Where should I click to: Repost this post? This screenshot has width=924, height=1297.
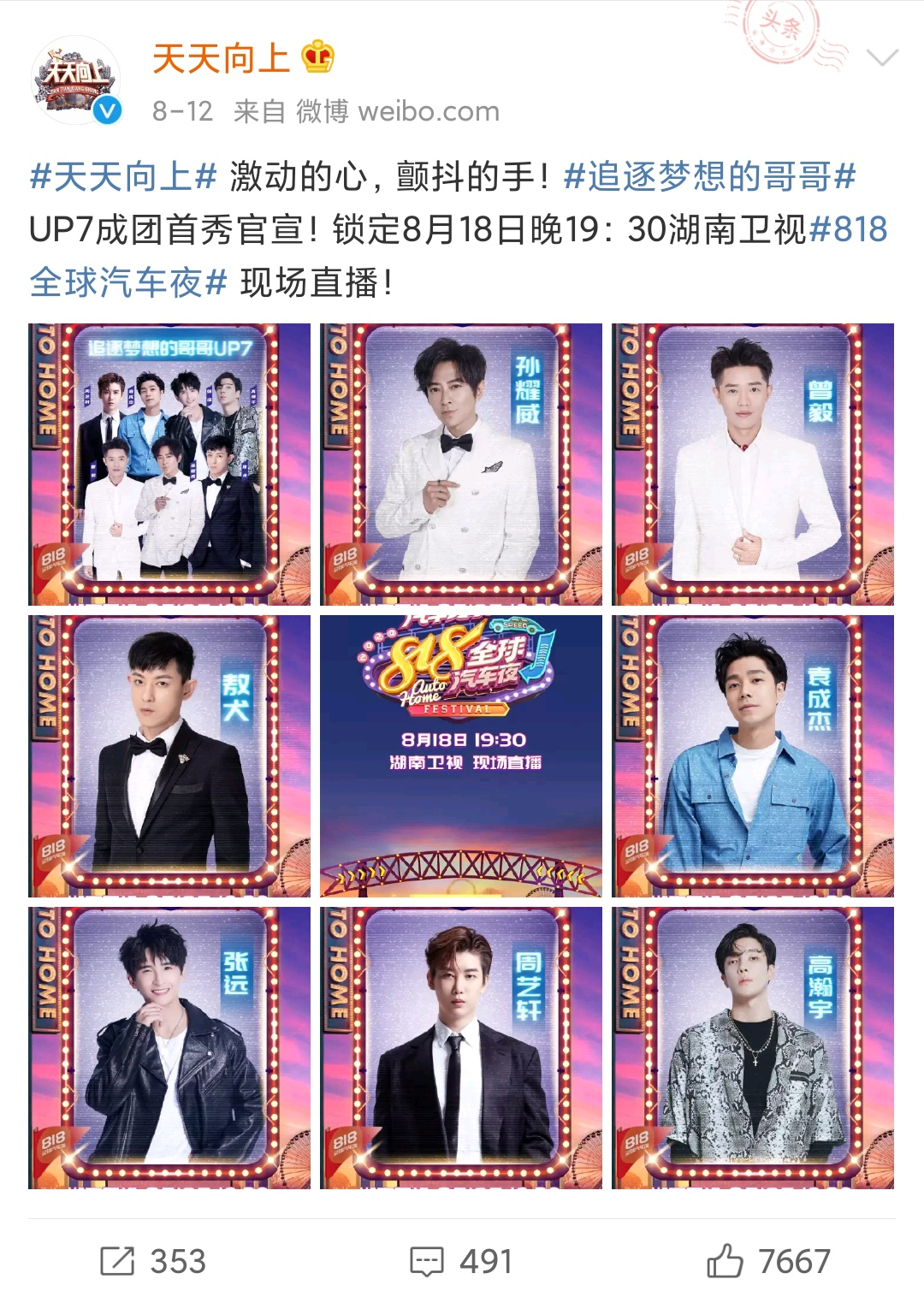[x=154, y=1261]
